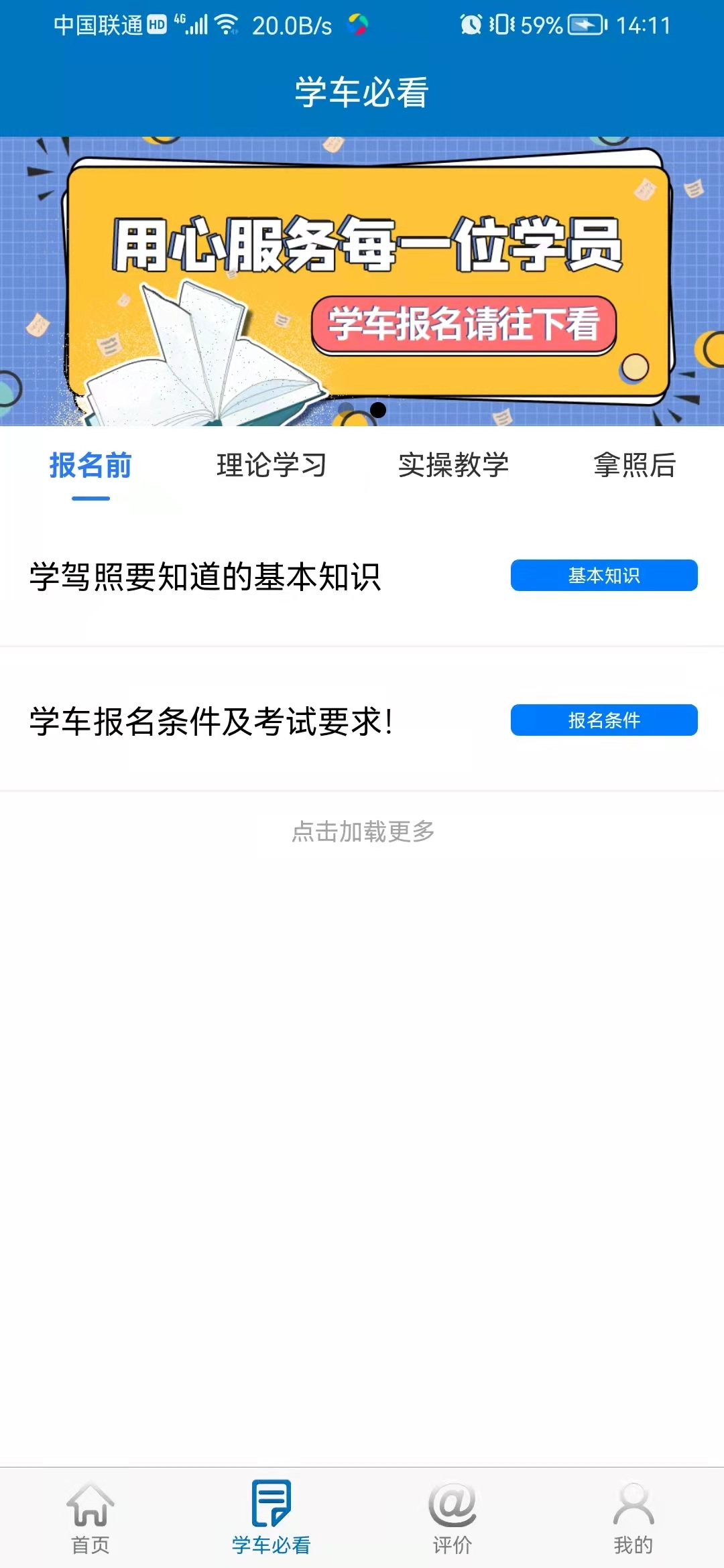This screenshot has height=1568, width=724.
Task: Tap the 基本知识 button
Action: (x=603, y=576)
